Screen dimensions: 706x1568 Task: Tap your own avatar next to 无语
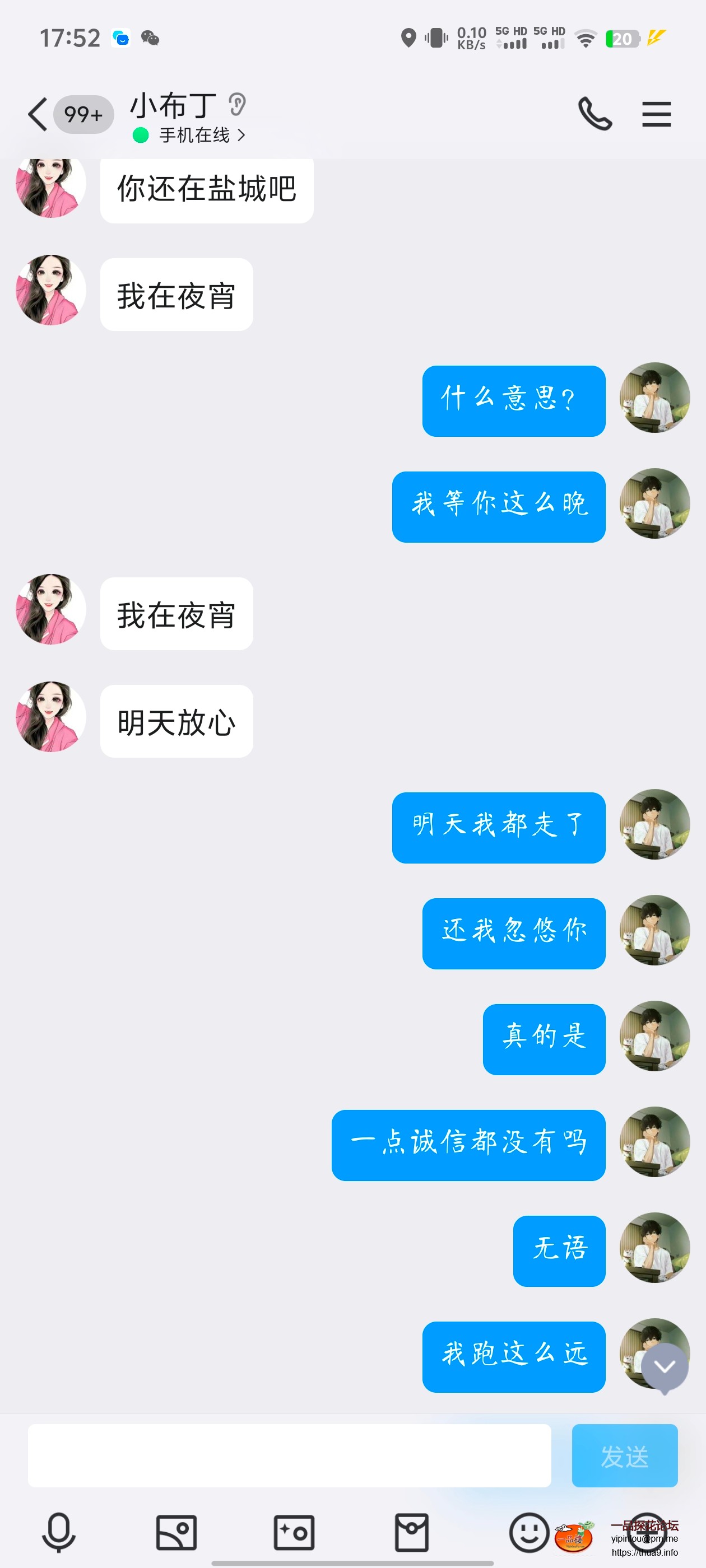(655, 1250)
